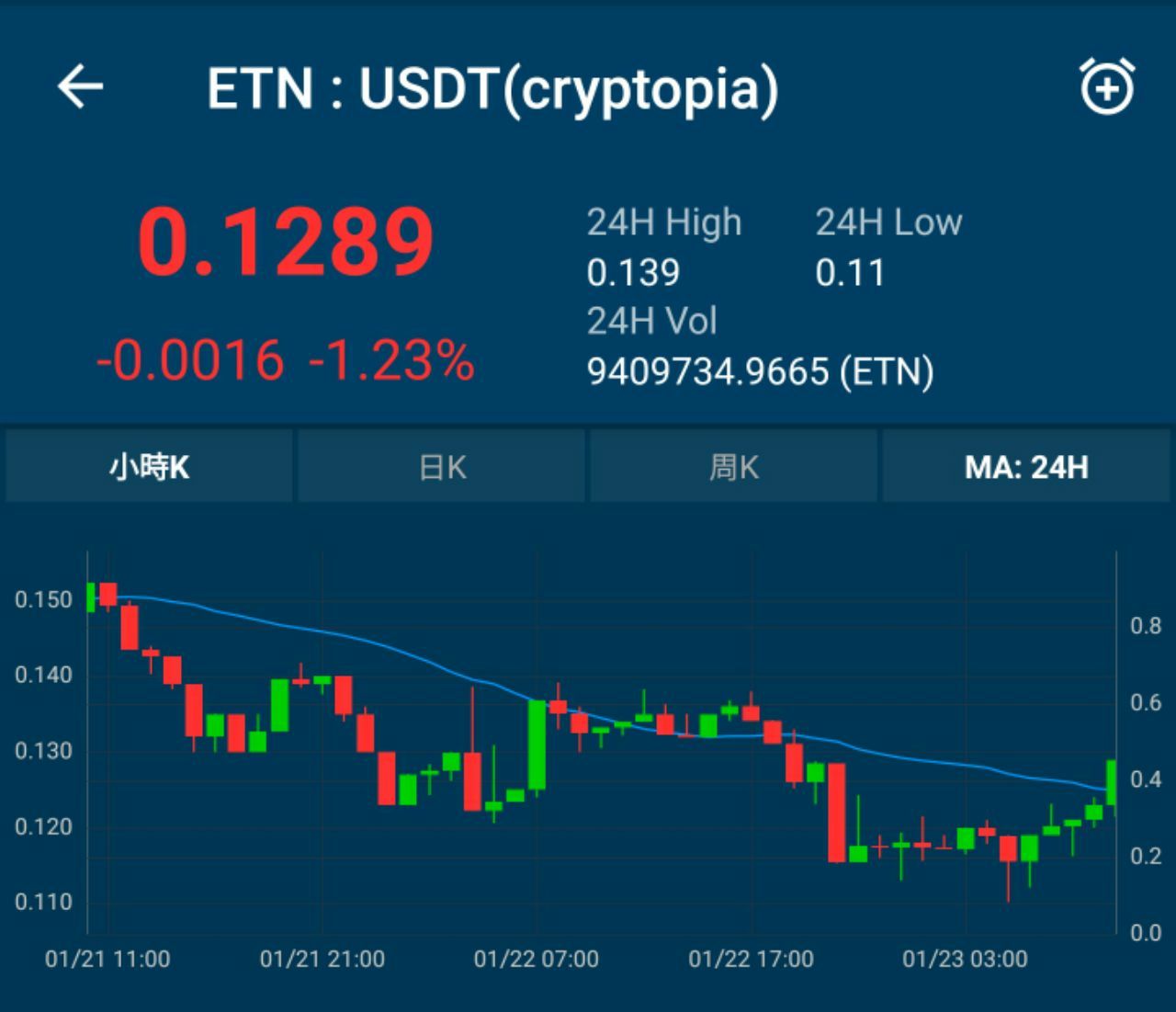Switch to the 日K daily chart

click(442, 467)
